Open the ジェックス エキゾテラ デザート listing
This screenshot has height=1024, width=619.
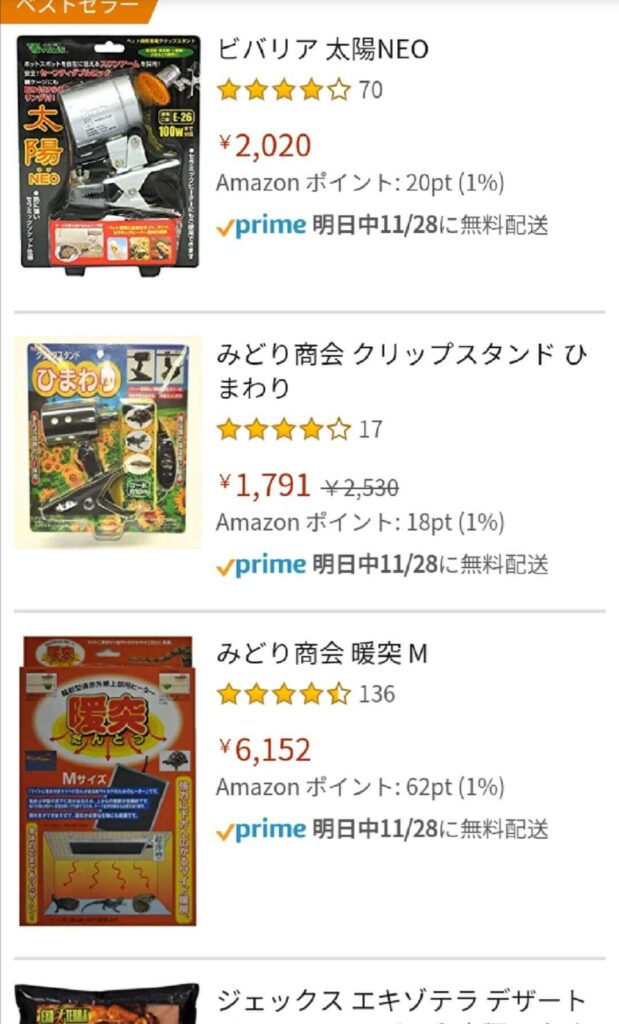pyautogui.click(x=400, y=999)
